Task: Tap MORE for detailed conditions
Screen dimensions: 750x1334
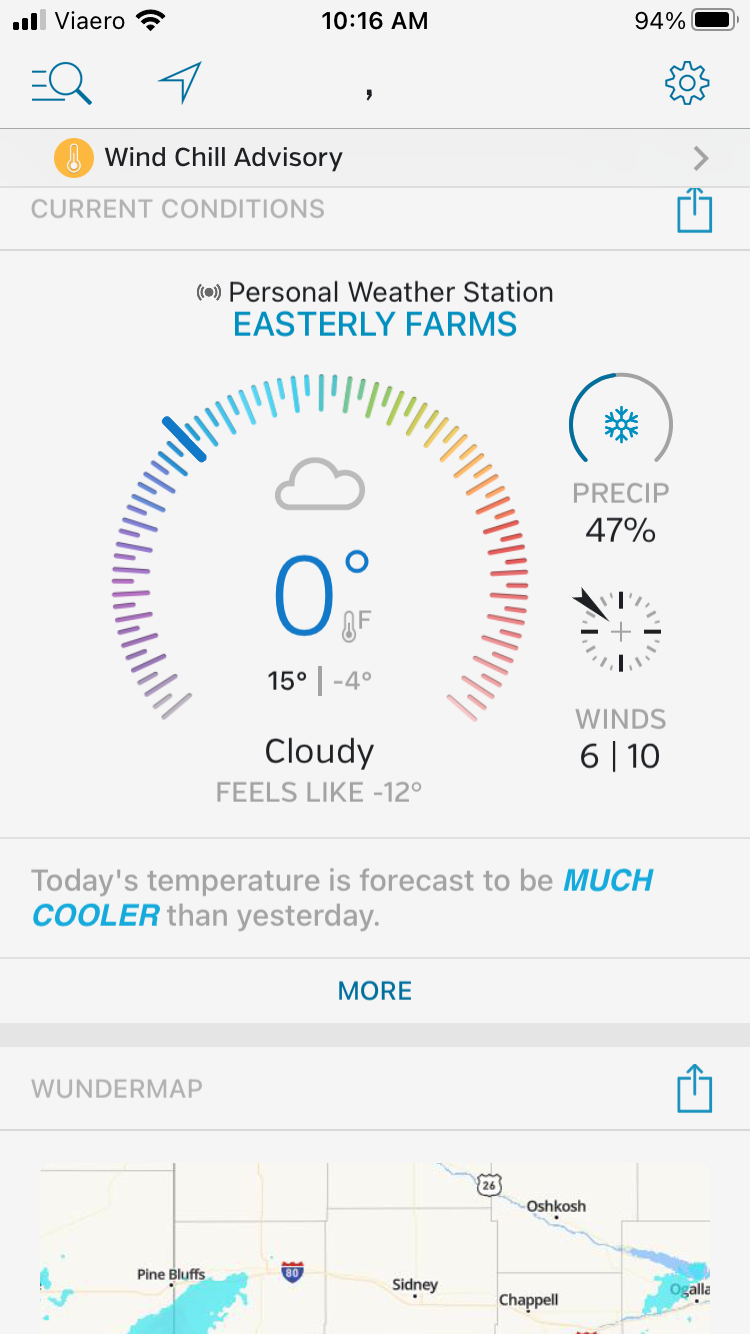Action: (x=375, y=991)
